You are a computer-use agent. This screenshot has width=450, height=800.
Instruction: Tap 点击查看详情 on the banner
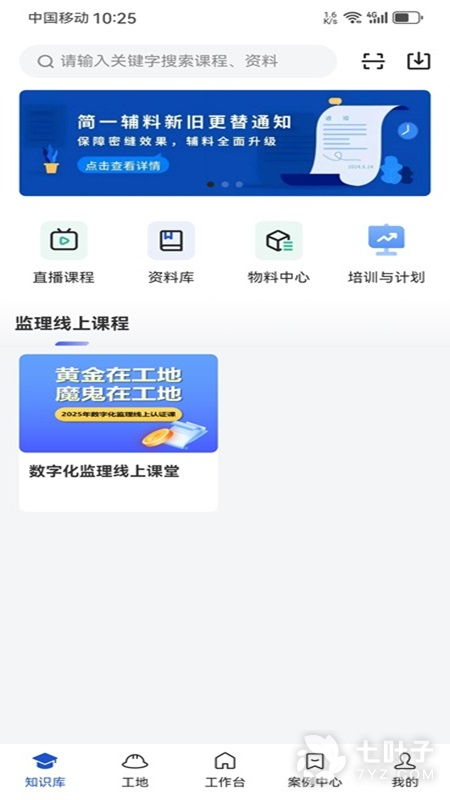122,165
